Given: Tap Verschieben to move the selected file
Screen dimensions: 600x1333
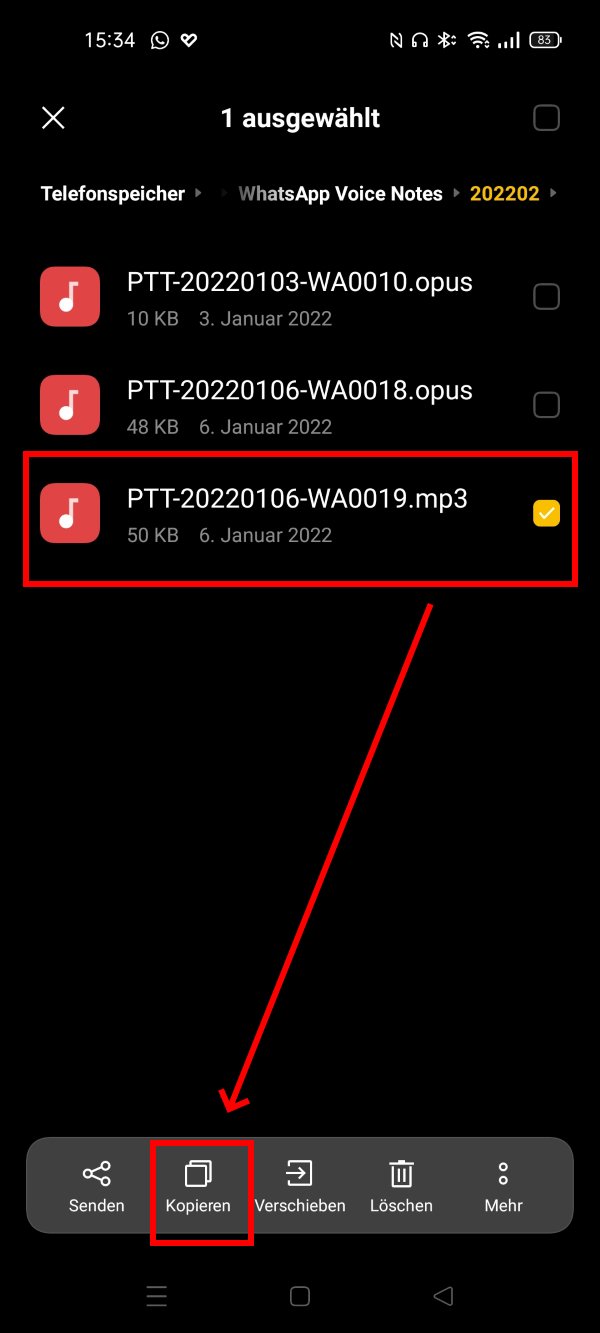Looking at the screenshot, I should [300, 1186].
